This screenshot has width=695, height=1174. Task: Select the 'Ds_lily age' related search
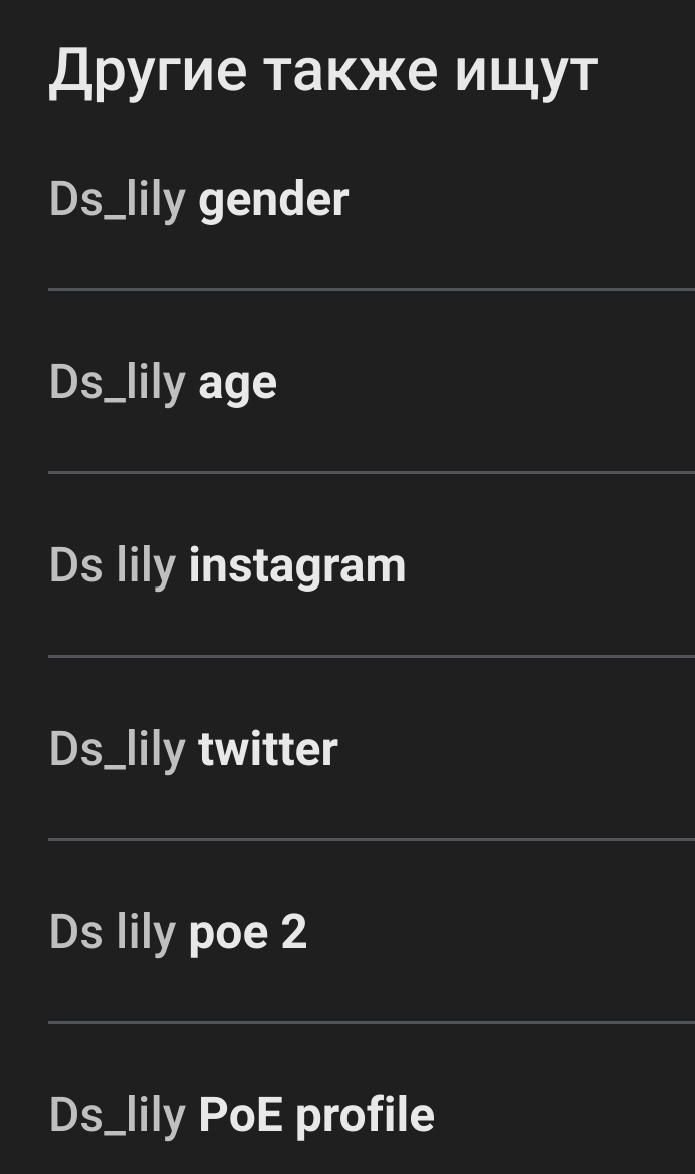pos(163,383)
